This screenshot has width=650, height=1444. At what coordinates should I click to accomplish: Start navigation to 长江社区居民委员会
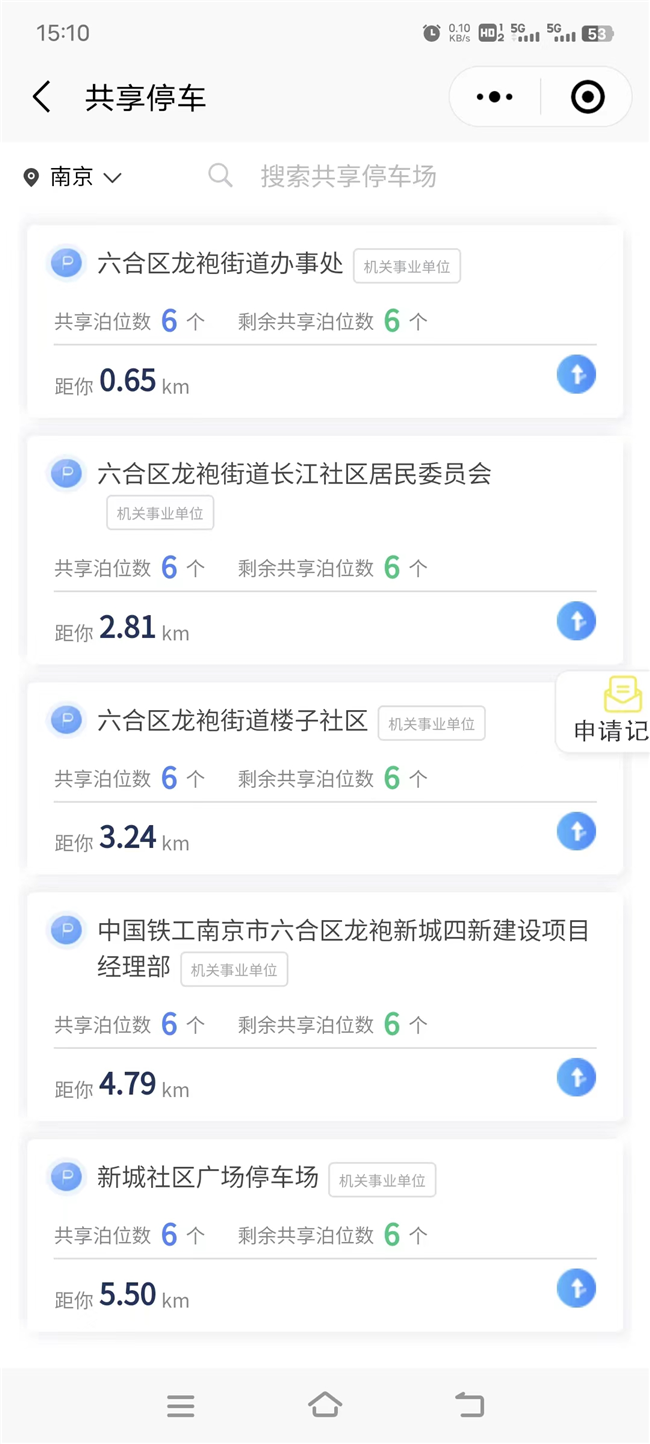[x=576, y=621]
